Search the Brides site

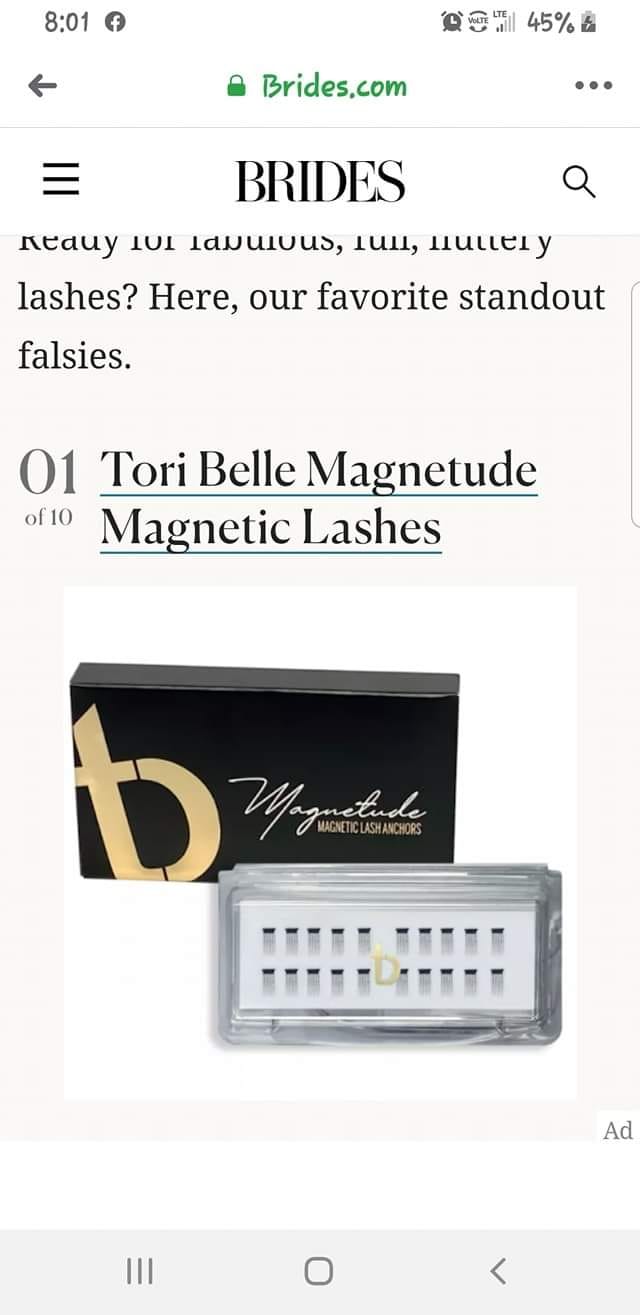click(x=579, y=181)
